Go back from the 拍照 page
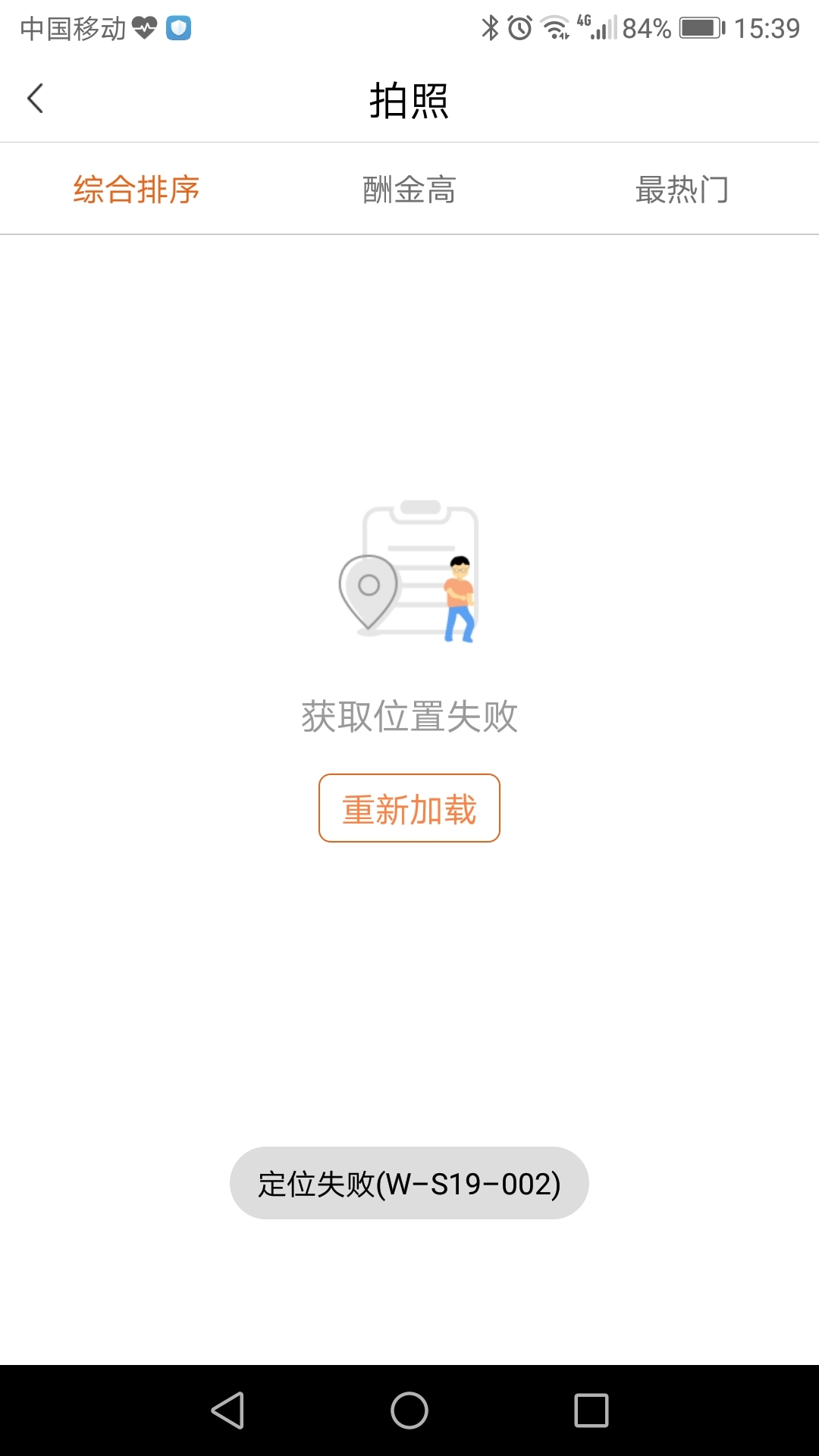The image size is (819, 1456). (x=36, y=99)
